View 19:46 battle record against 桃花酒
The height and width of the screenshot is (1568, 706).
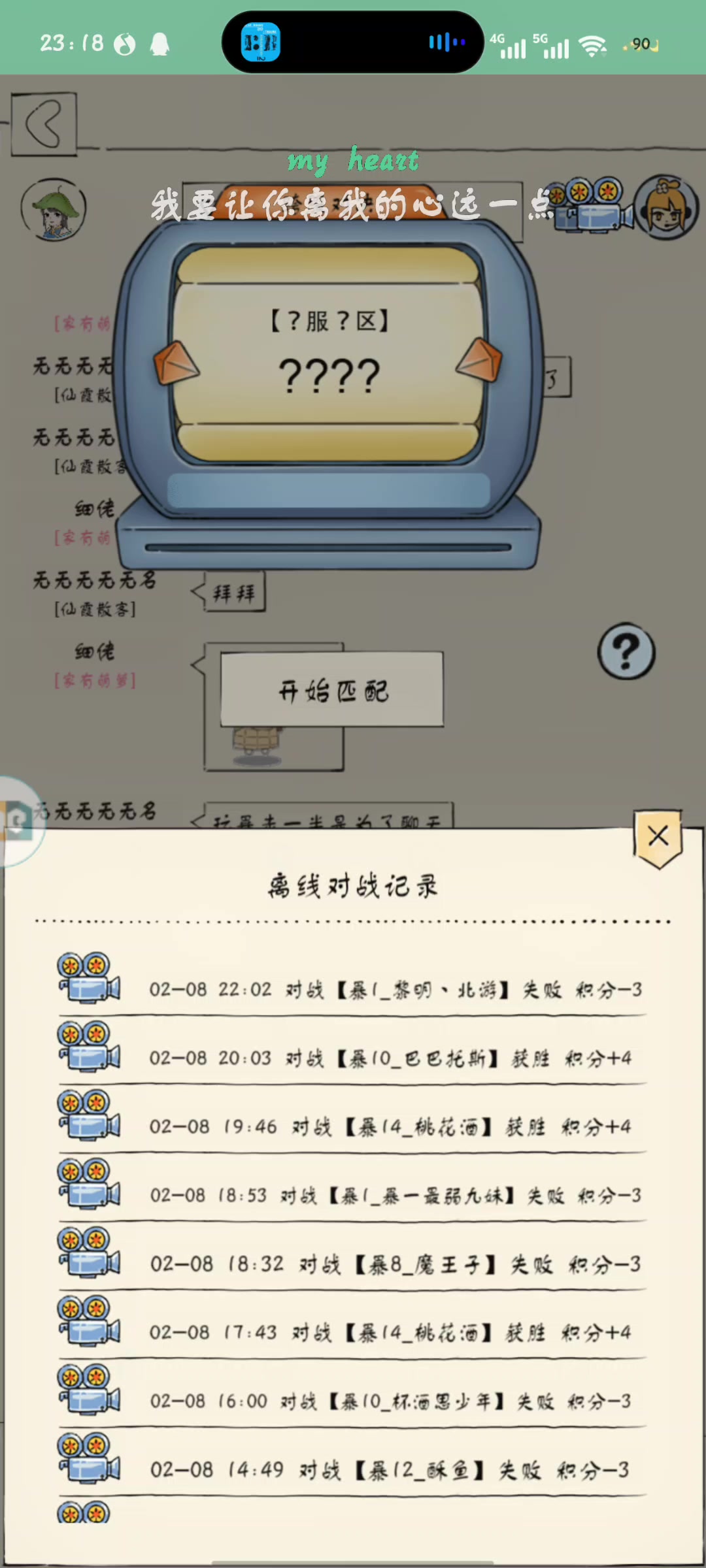[x=89, y=1115]
